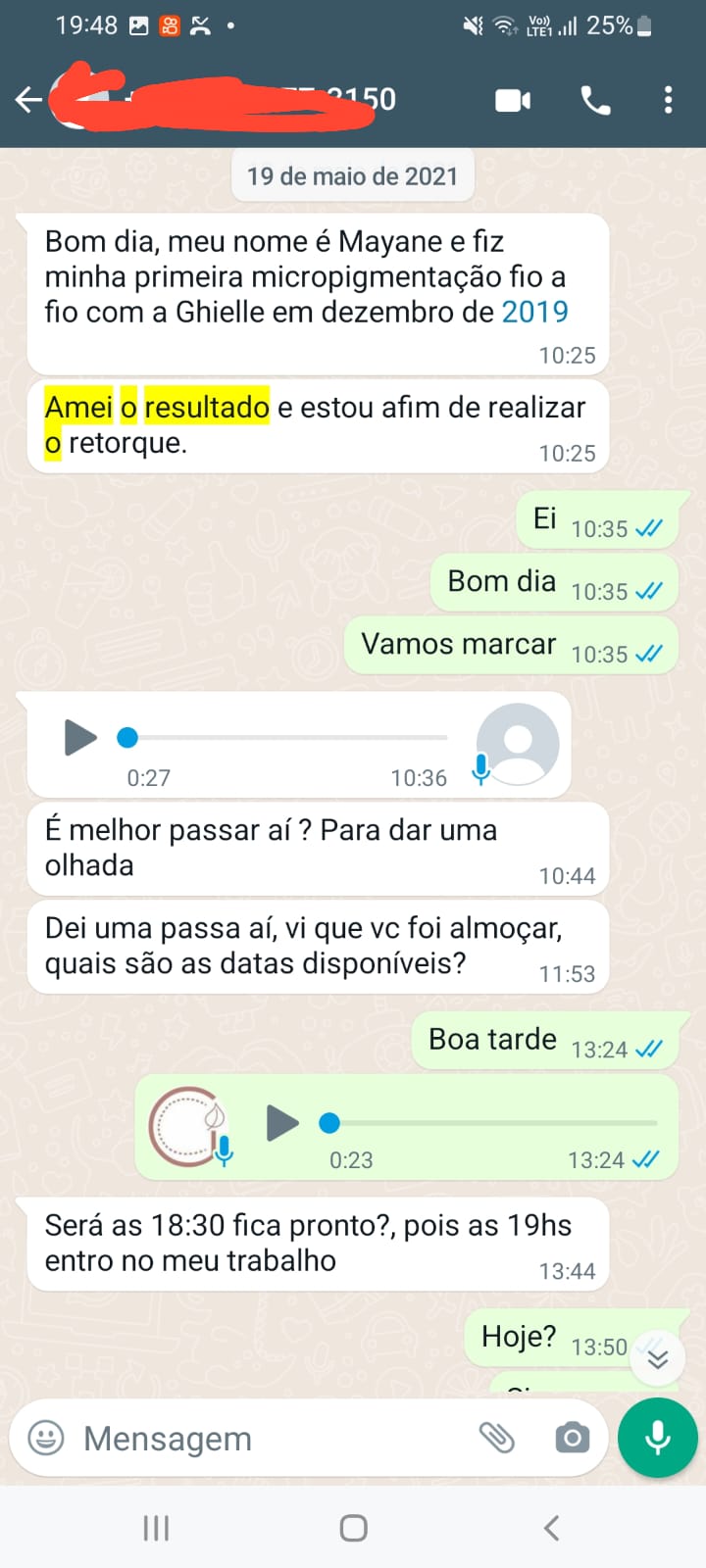Start a voice call
The width and height of the screenshot is (706, 1568).
click(x=595, y=100)
